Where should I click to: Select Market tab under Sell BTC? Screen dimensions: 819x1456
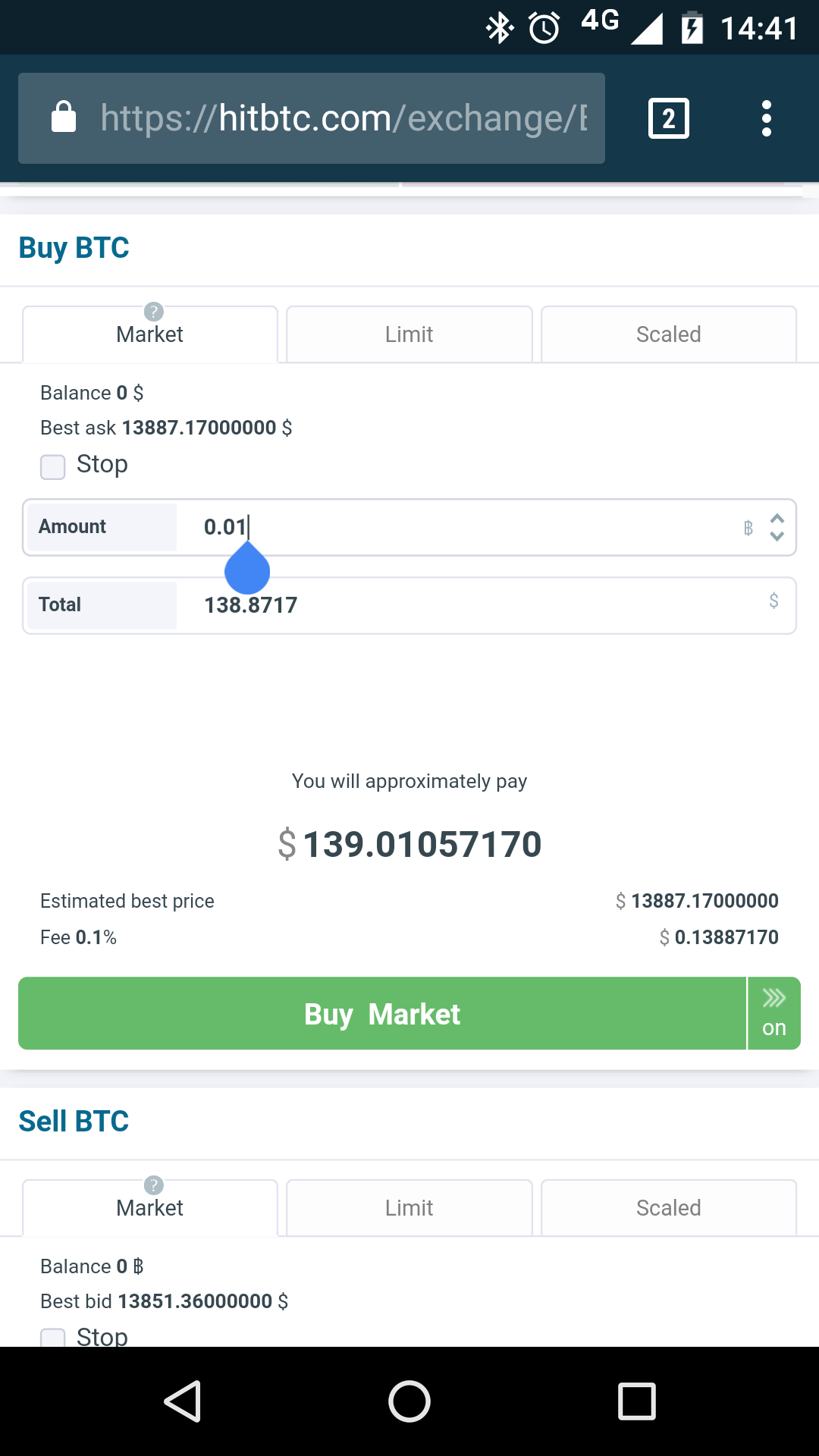pos(149,1208)
